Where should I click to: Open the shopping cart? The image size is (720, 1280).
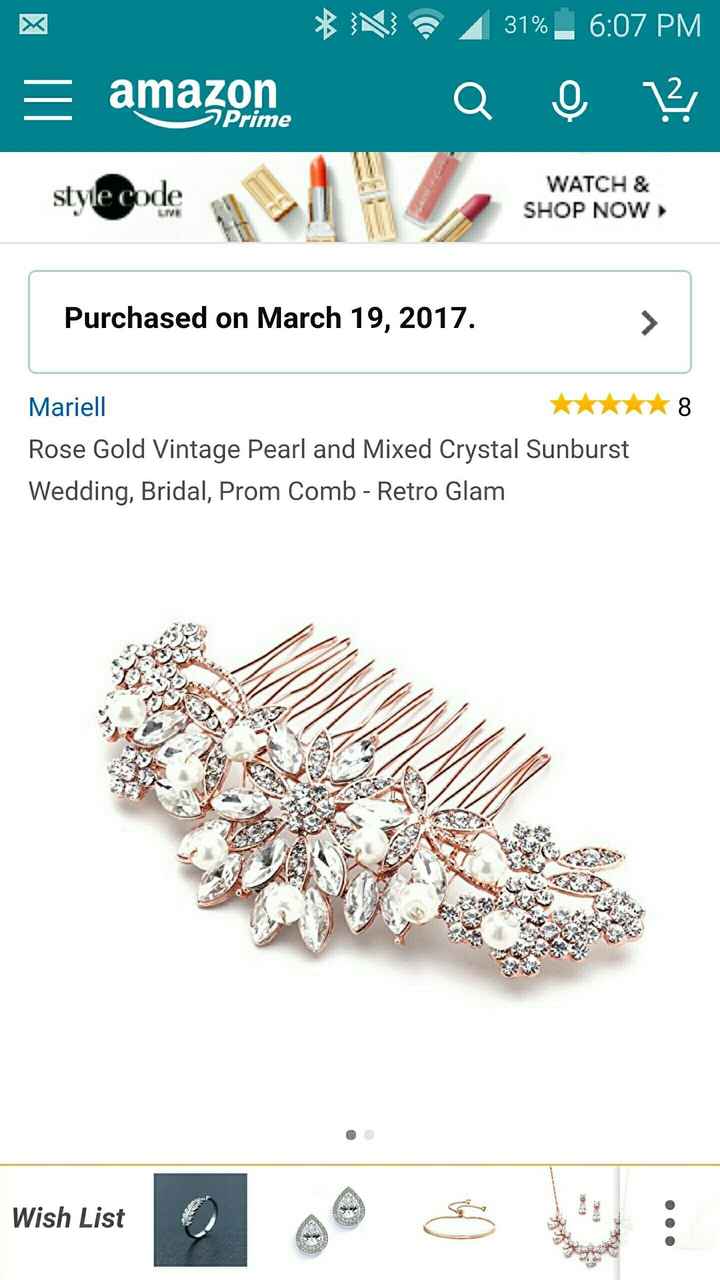(669, 101)
